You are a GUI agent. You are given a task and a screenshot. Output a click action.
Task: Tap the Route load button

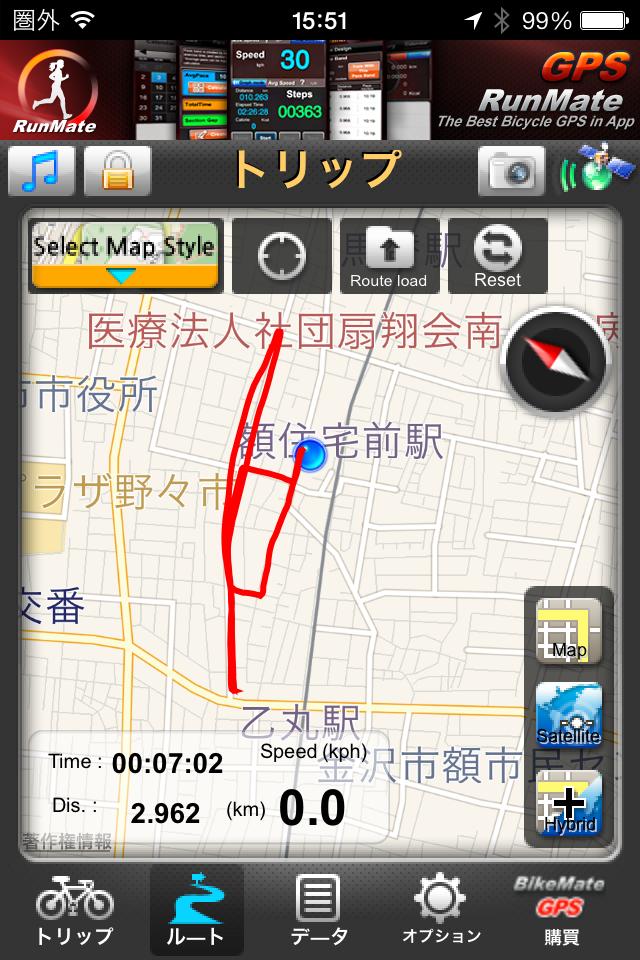(x=388, y=257)
